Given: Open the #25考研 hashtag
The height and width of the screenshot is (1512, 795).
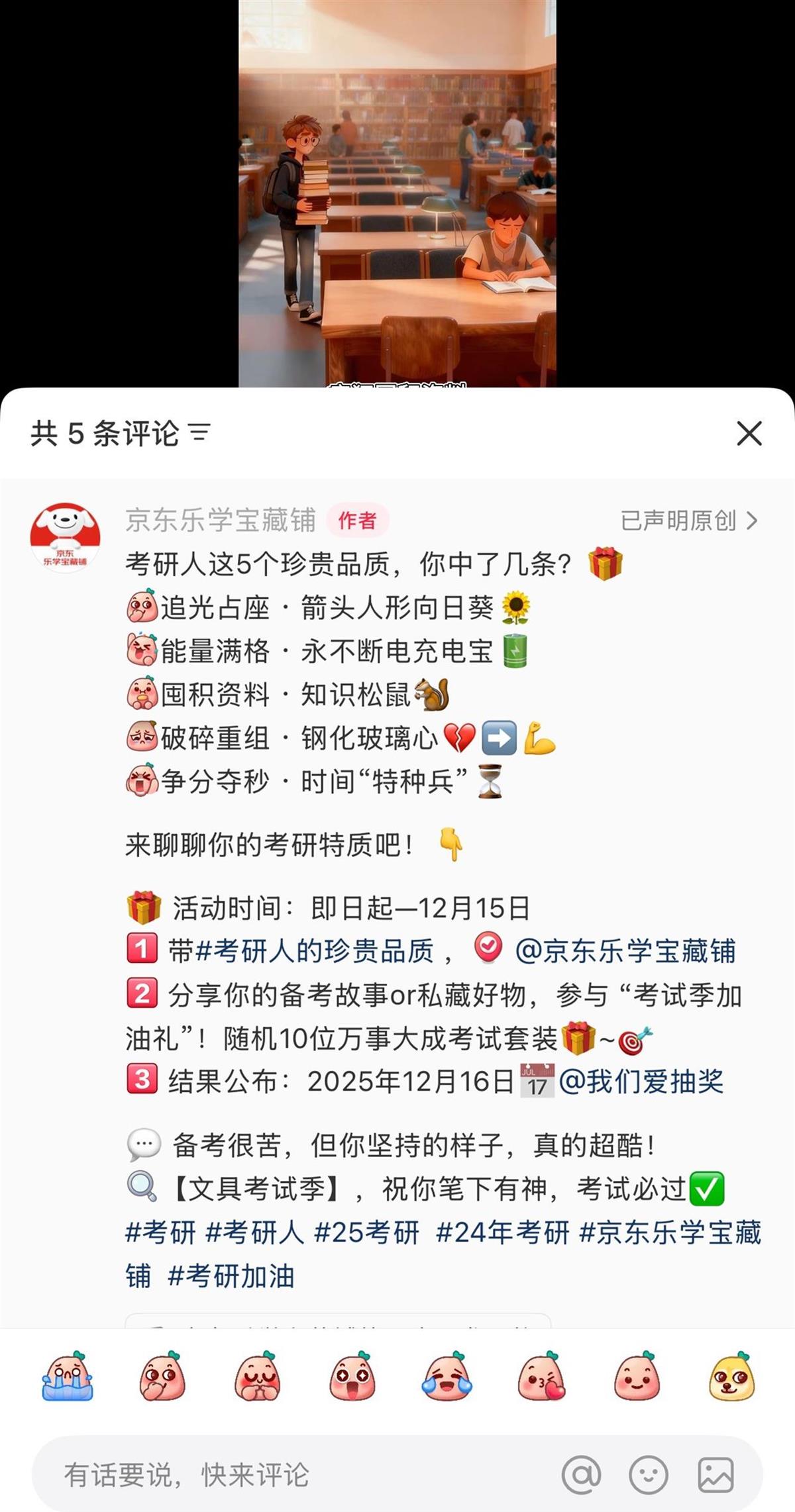Looking at the screenshot, I should [366, 1233].
